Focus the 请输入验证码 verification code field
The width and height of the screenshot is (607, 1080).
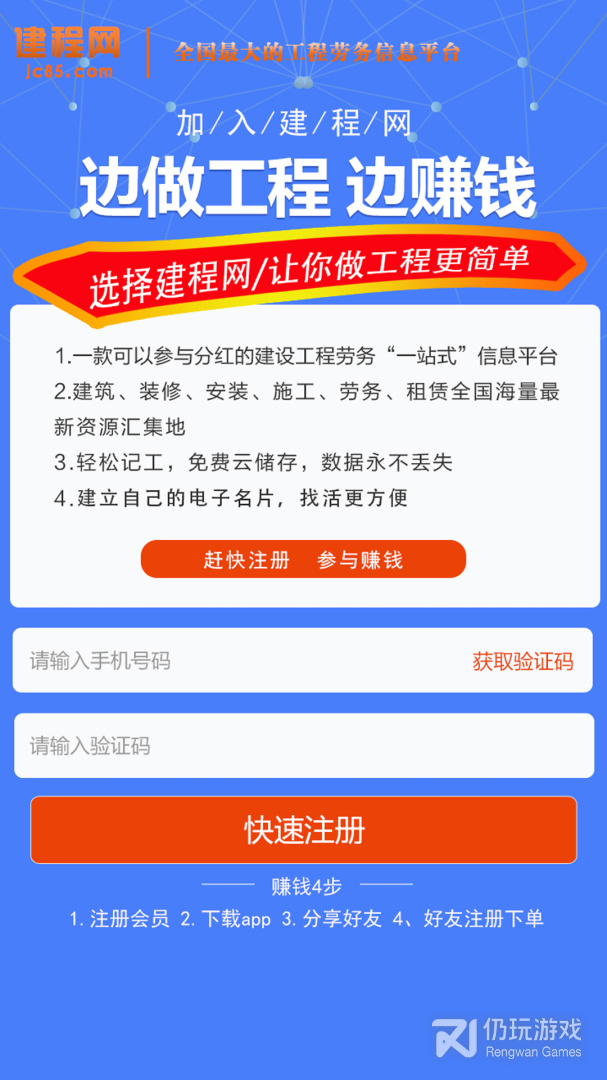point(304,745)
